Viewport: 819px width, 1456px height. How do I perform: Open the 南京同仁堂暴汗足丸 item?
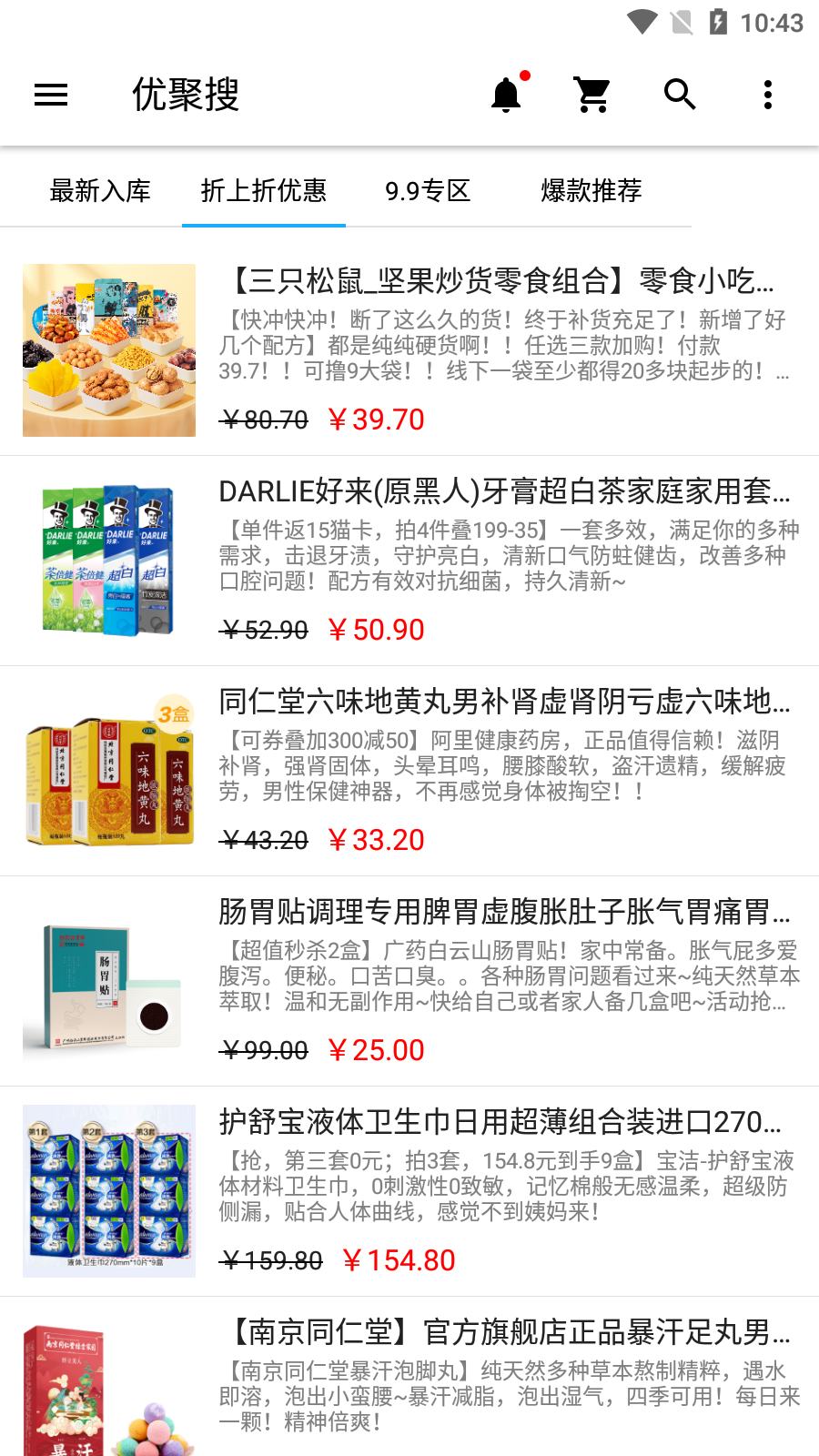[409, 1377]
